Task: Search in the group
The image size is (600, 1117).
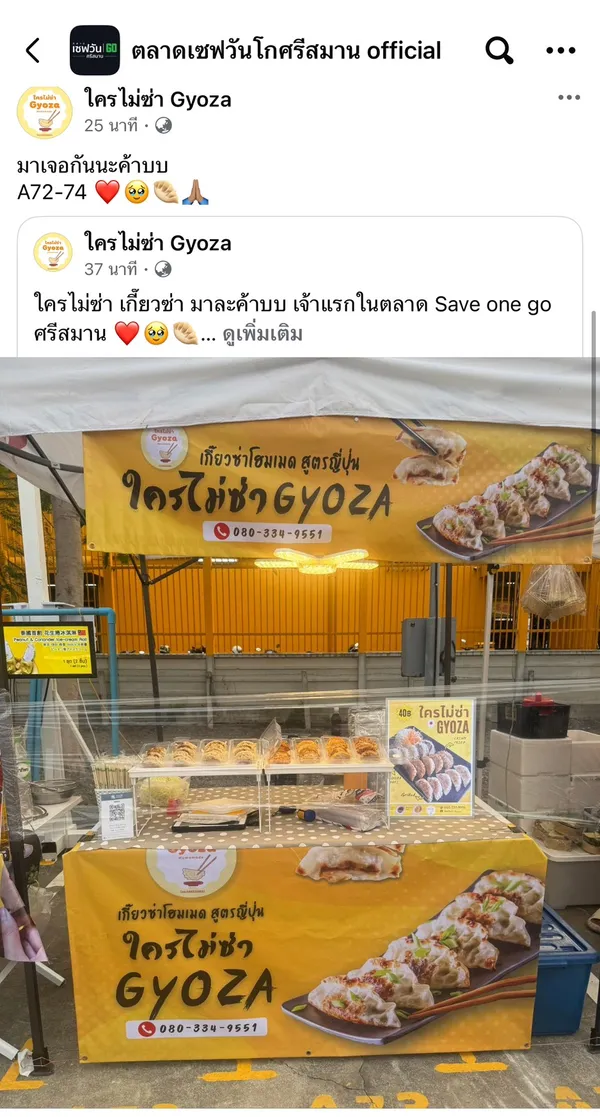Action: [x=498, y=50]
